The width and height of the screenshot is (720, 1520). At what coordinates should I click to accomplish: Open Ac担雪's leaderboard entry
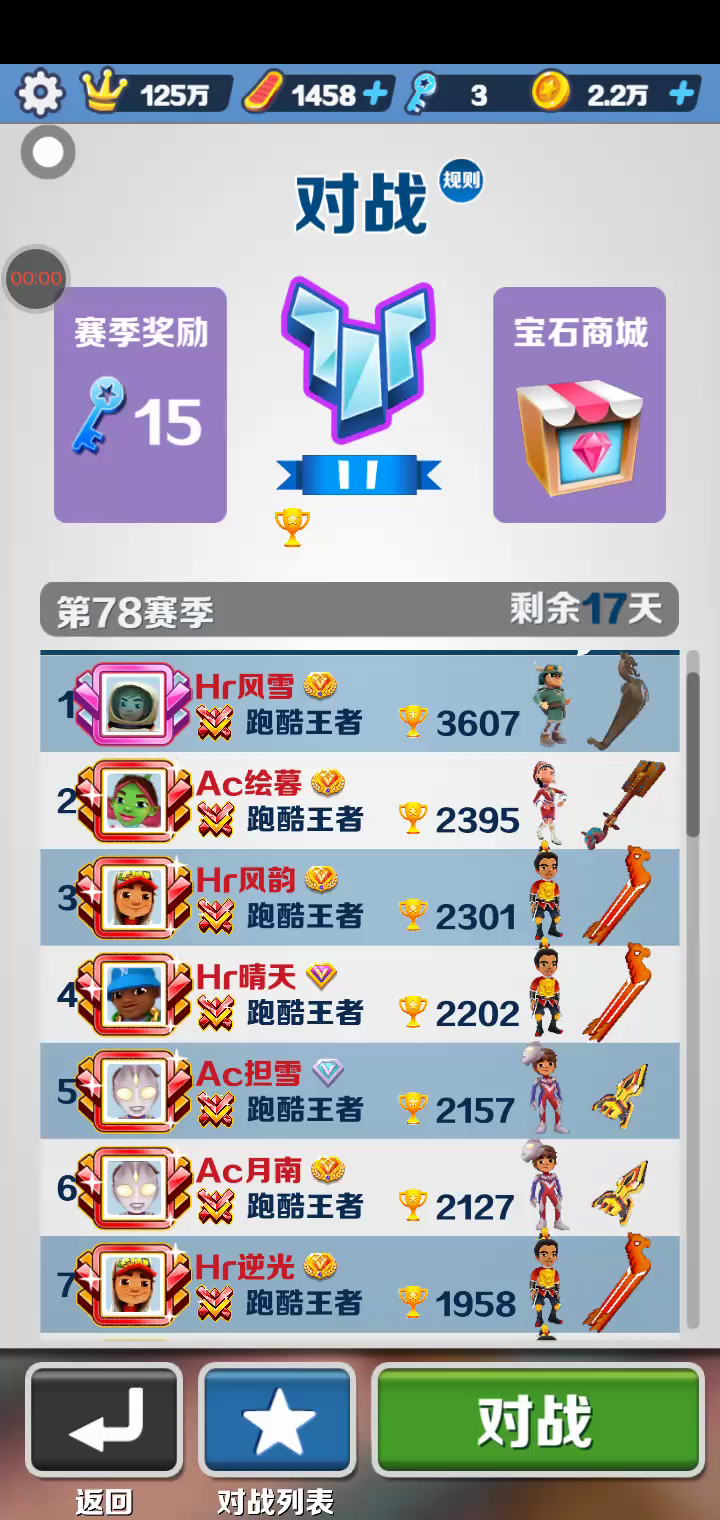click(x=360, y=1092)
